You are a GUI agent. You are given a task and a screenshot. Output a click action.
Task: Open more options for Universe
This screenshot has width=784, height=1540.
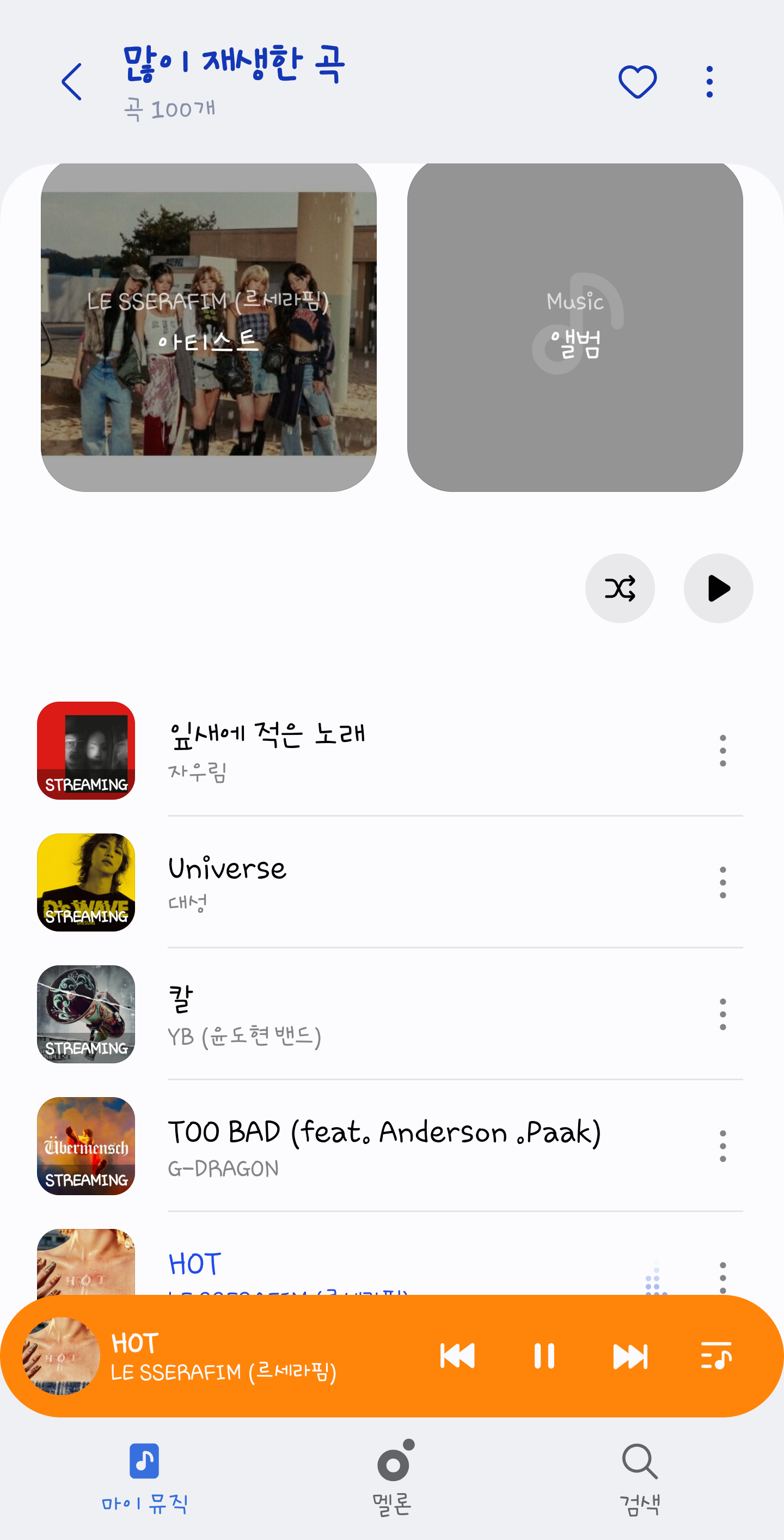[x=722, y=882]
